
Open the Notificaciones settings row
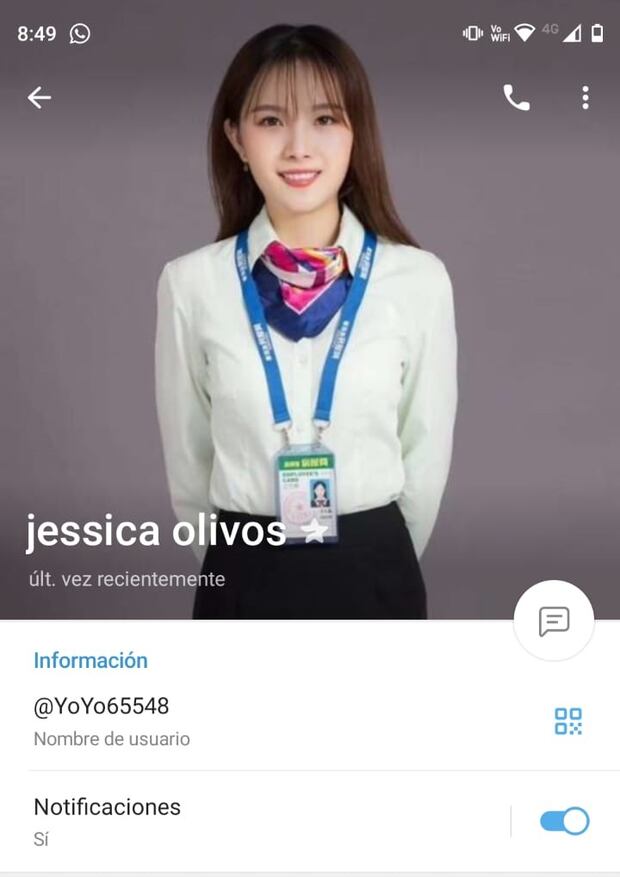click(250, 821)
